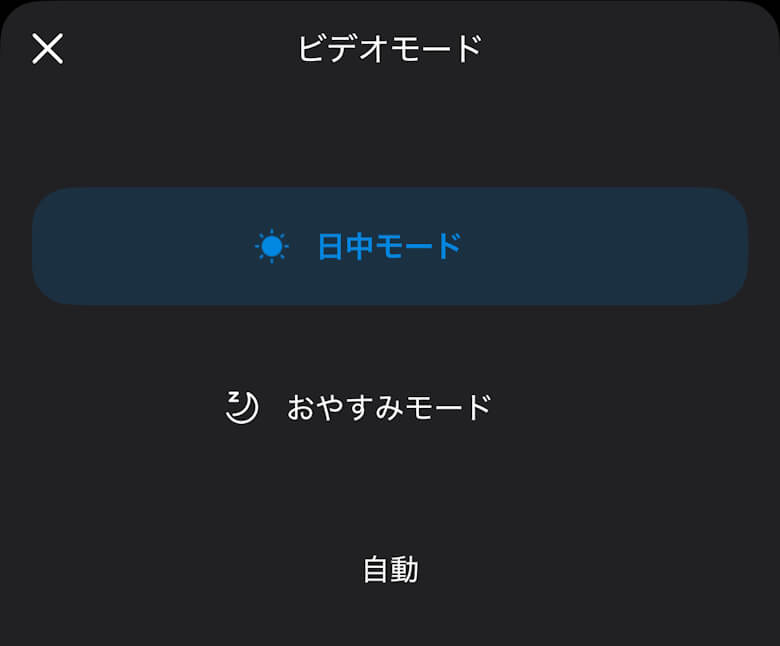780x646 pixels.
Task: Switch to おやすみモード
Action: 389,408
